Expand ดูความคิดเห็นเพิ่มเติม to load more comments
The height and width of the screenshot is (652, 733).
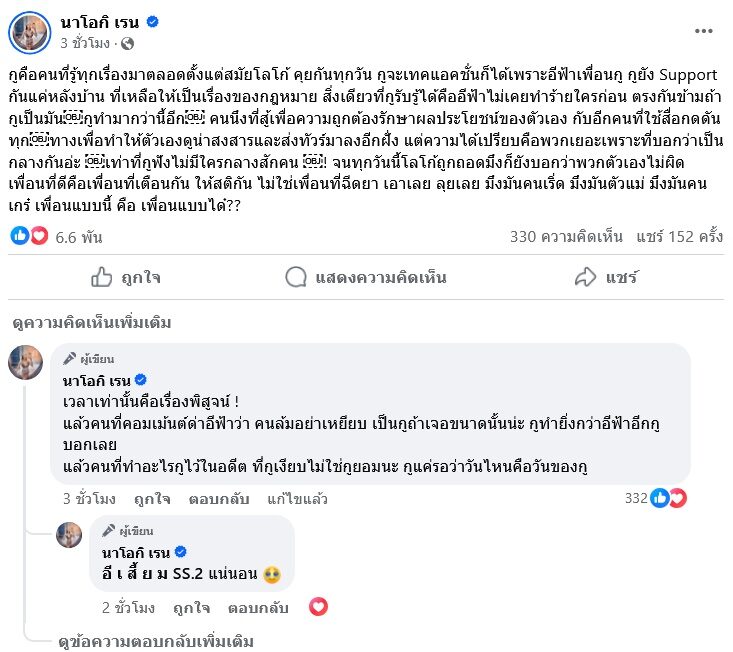point(91,323)
